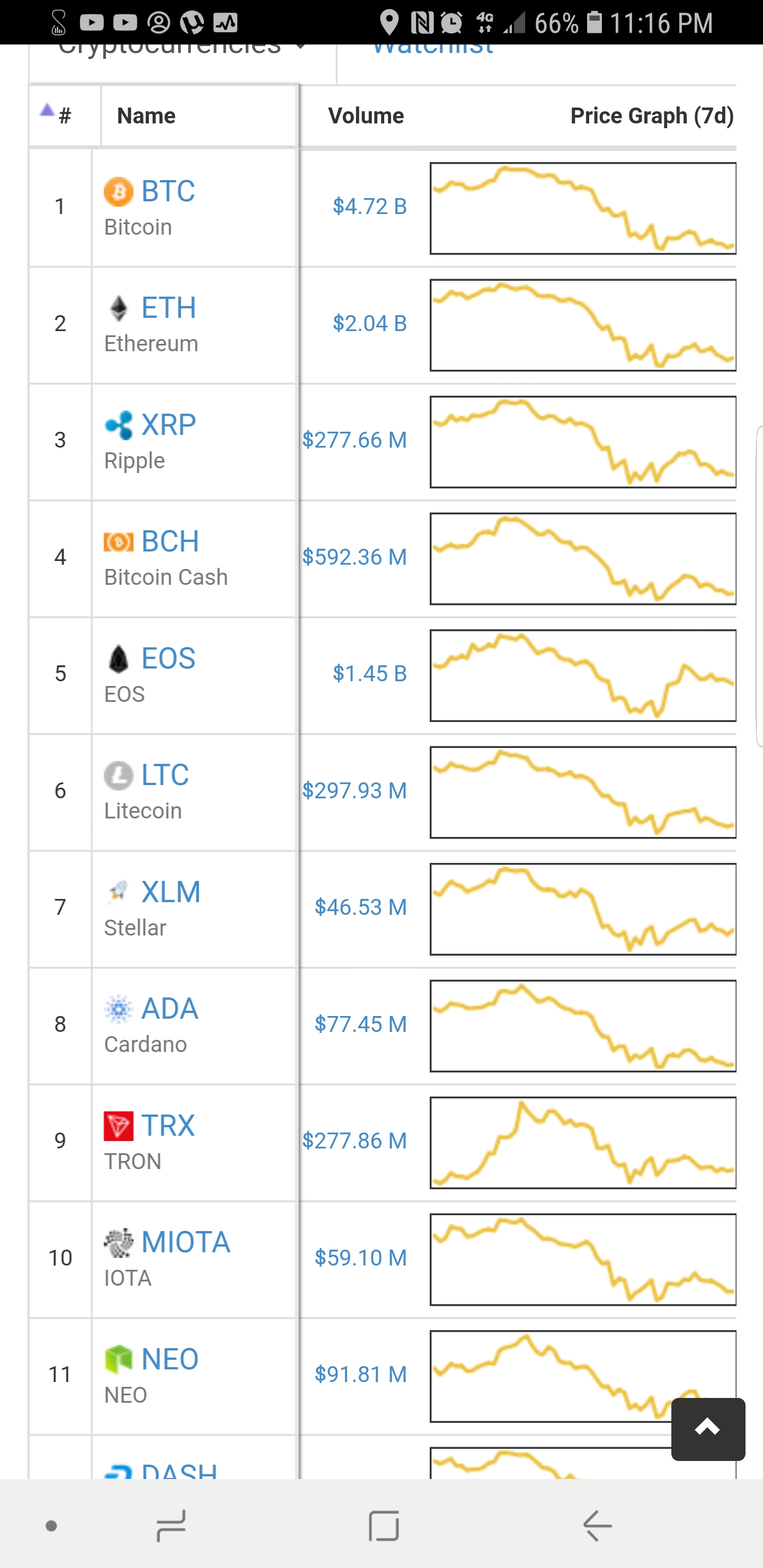763x1568 pixels.
Task: Select BCH Bitcoin Cash
Action: coord(169,542)
